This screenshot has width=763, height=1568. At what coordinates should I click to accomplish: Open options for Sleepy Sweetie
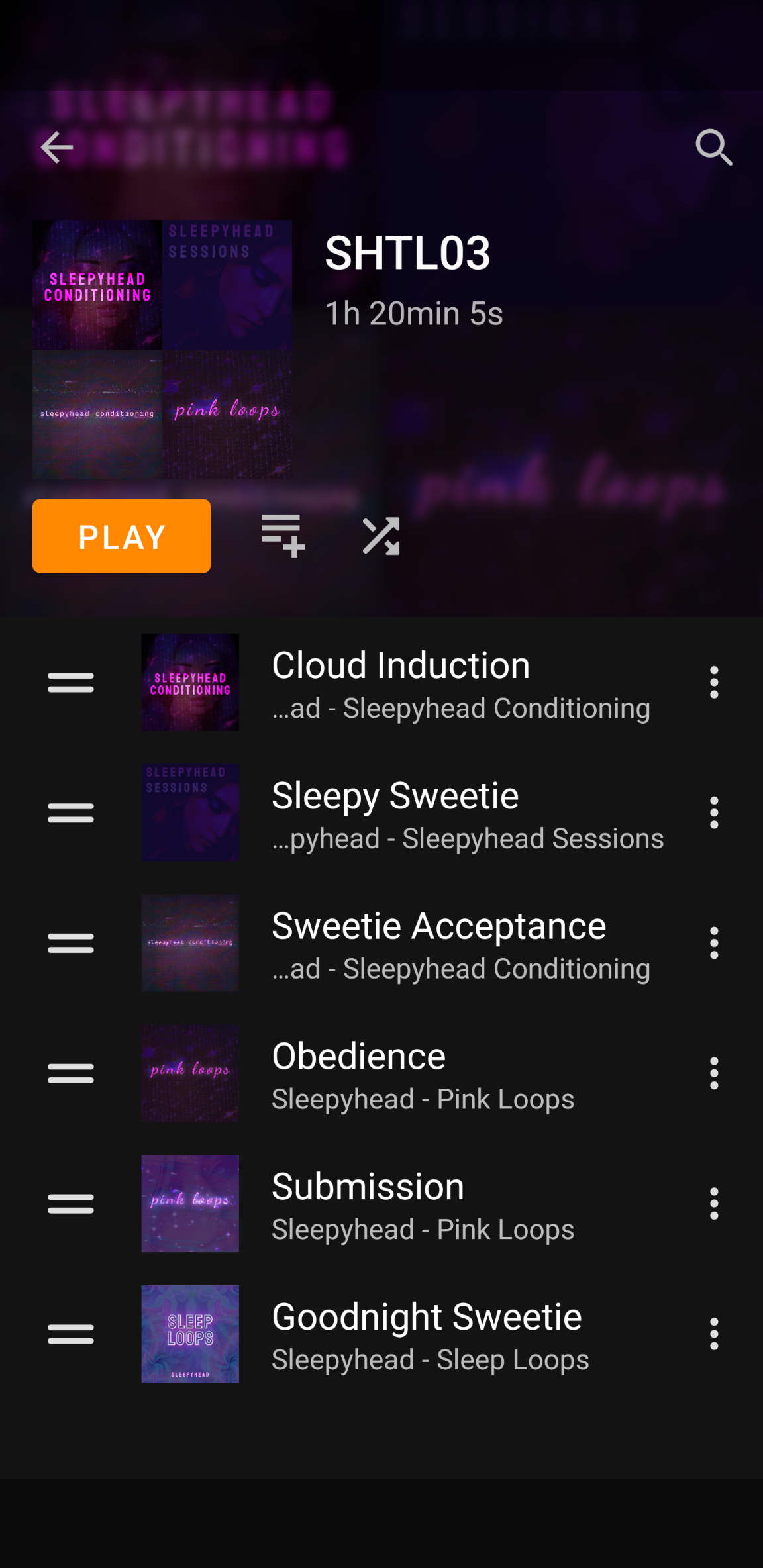click(713, 813)
